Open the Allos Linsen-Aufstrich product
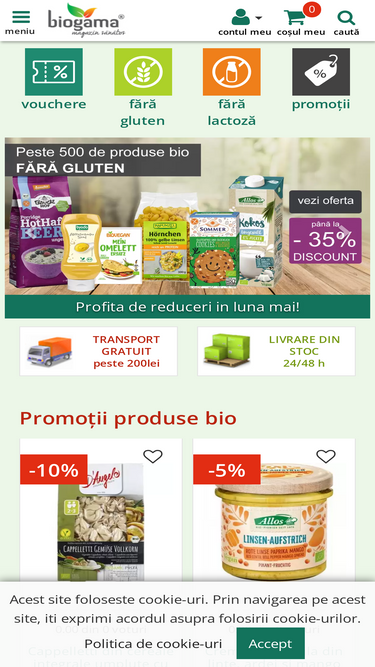This screenshot has width=375, height=667. coord(274,522)
